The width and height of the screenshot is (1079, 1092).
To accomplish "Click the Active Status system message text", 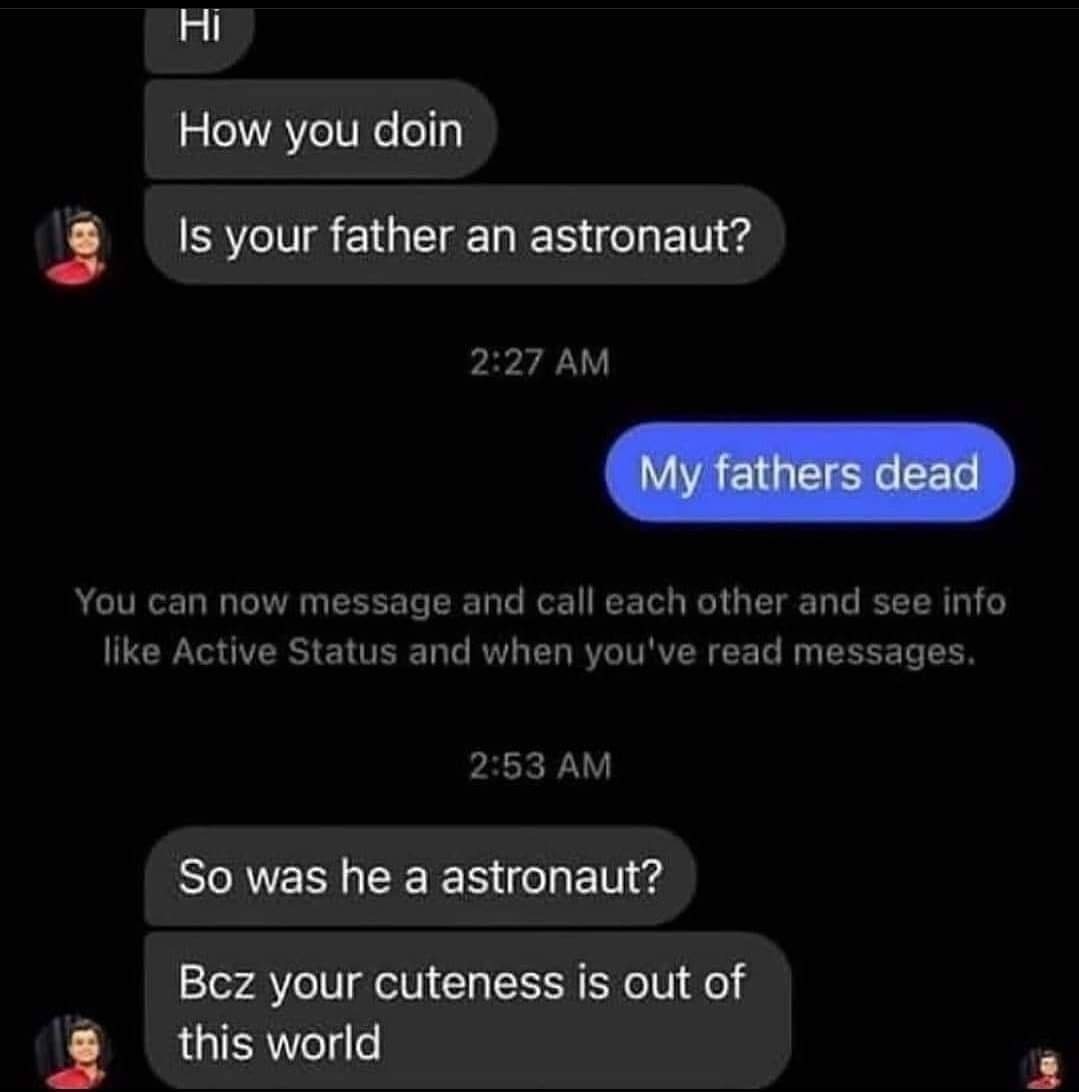I will point(539,651).
